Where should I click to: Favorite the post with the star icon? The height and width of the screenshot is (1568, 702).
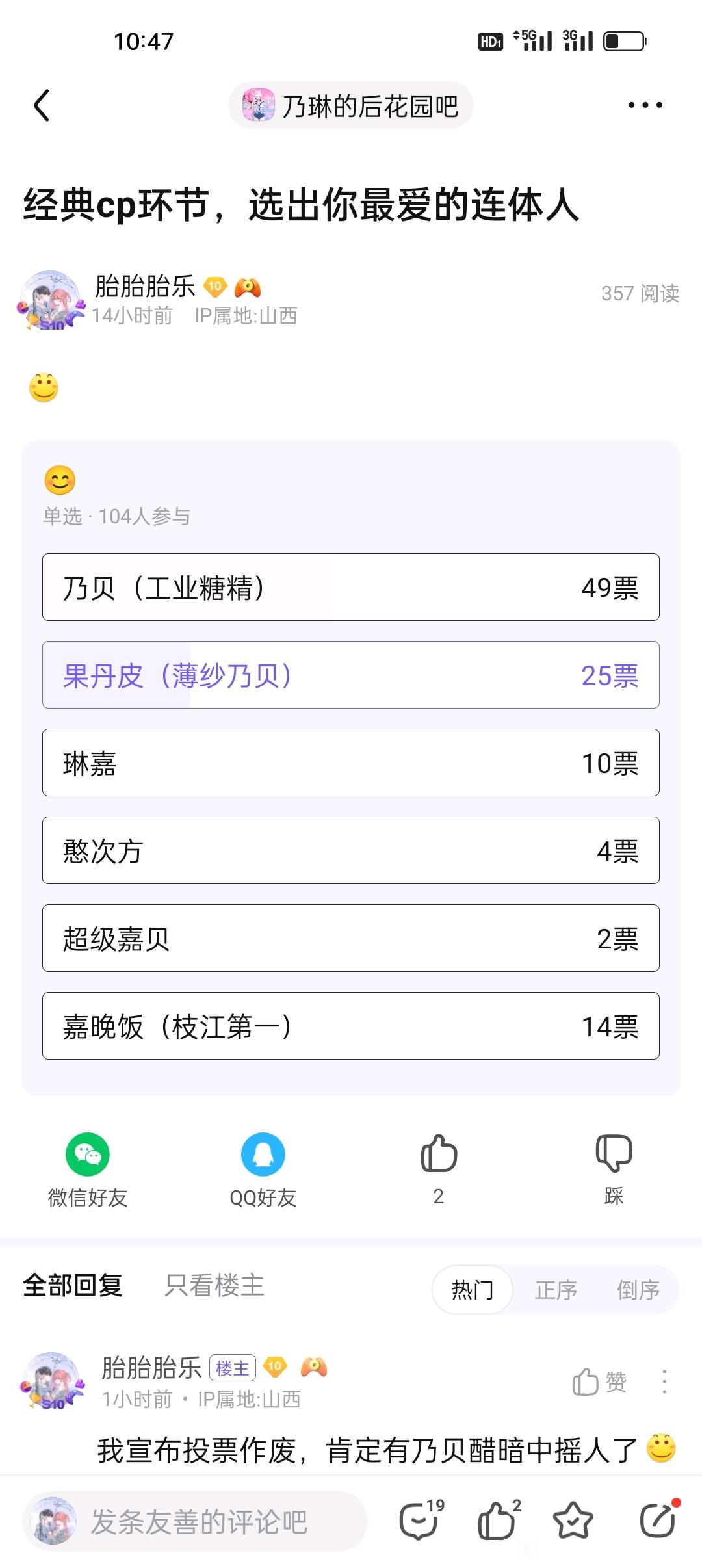pos(573,1521)
